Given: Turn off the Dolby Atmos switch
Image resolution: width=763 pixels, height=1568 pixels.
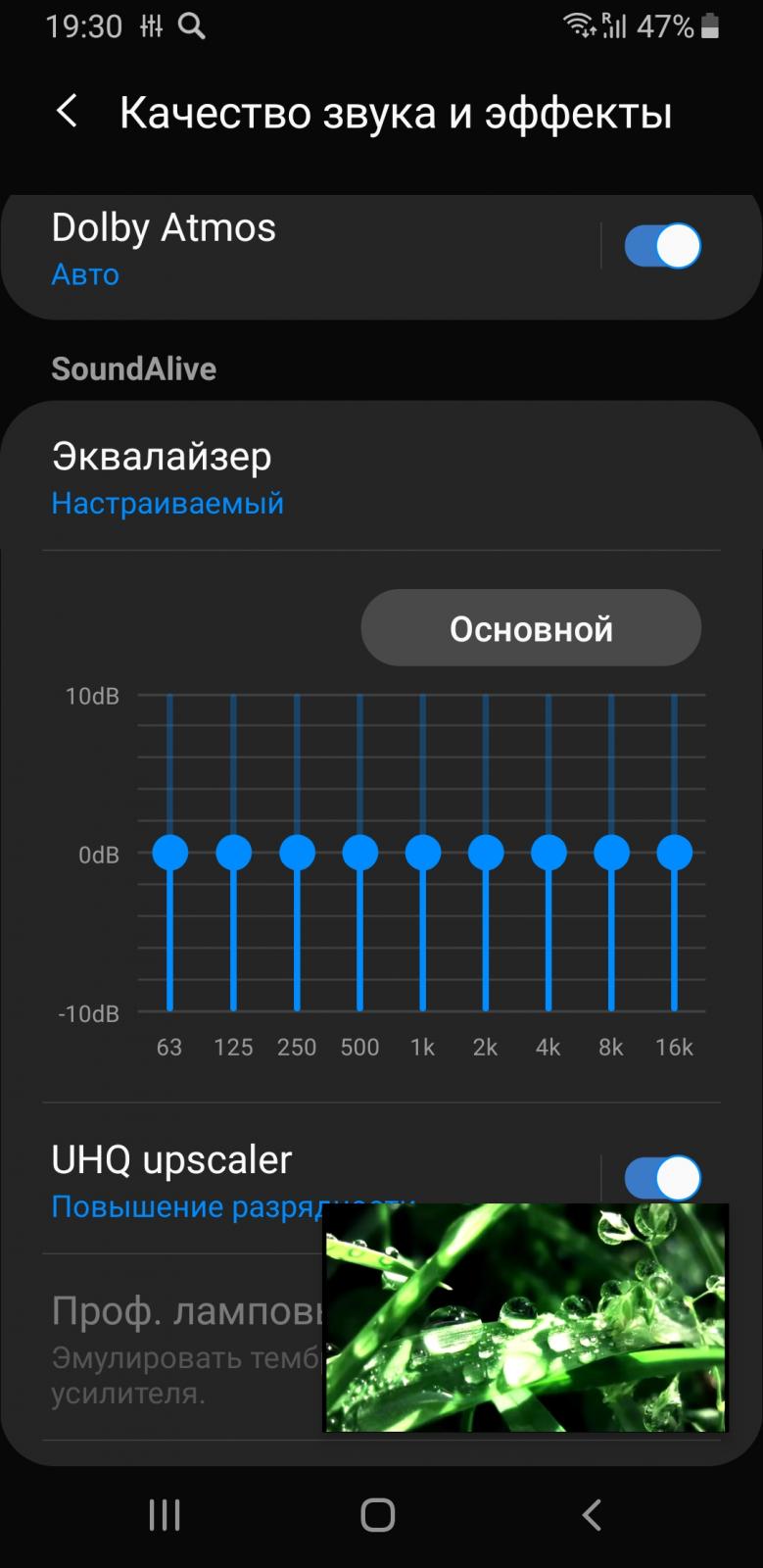Looking at the screenshot, I should tap(663, 246).
